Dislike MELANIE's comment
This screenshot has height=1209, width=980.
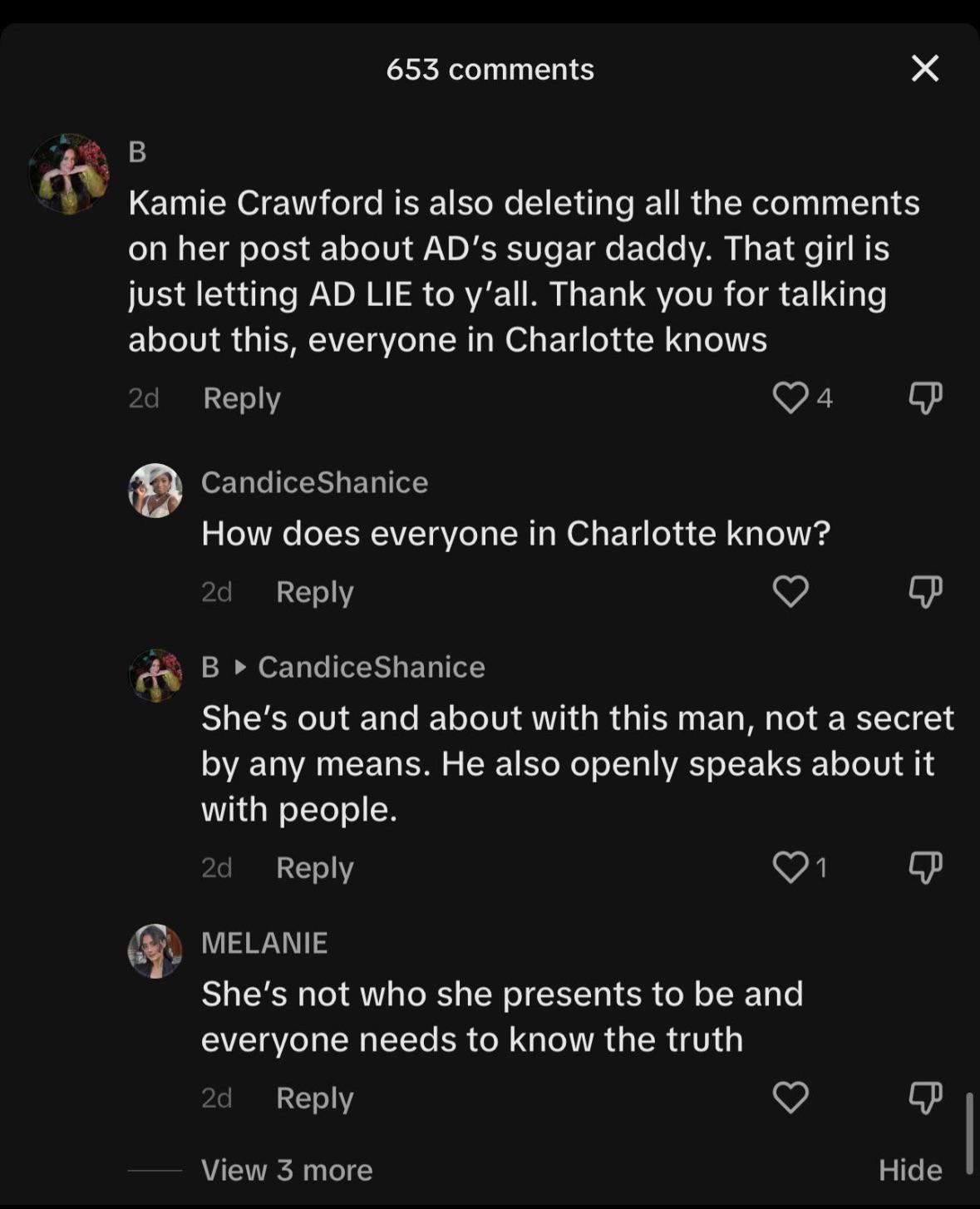(924, 1098)
